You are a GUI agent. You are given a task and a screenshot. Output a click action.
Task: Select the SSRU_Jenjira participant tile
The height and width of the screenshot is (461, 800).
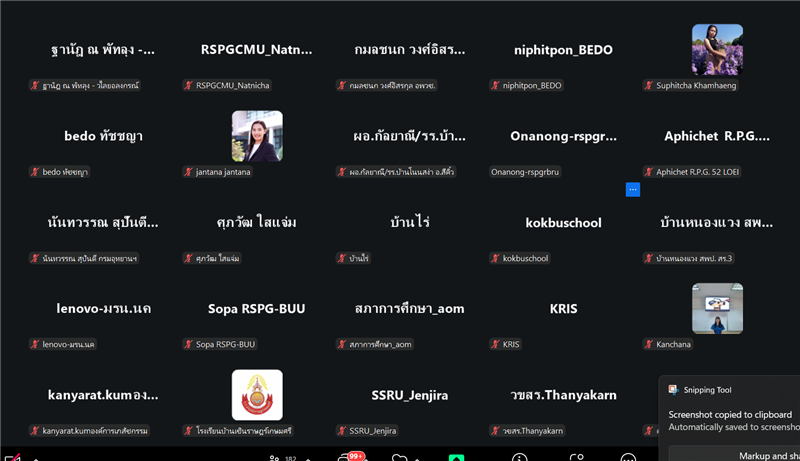[410, 395]
